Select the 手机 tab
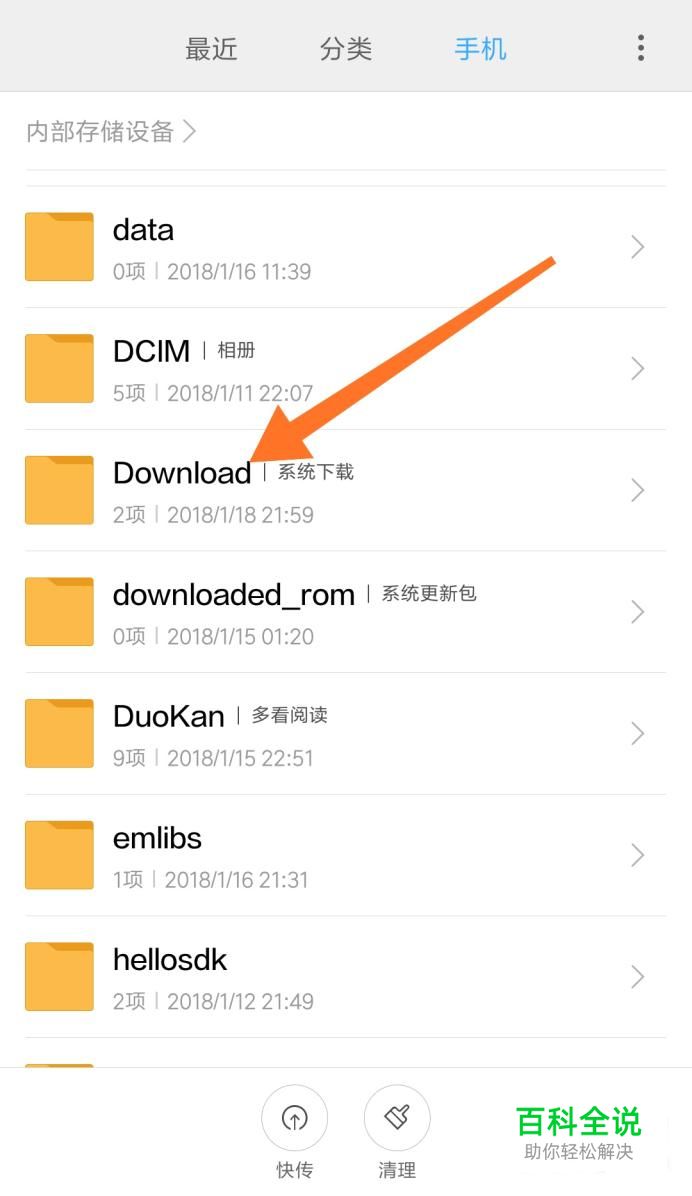Image resolution: width=692 pixels, height=1196 pixels. [x=480, y=49]
